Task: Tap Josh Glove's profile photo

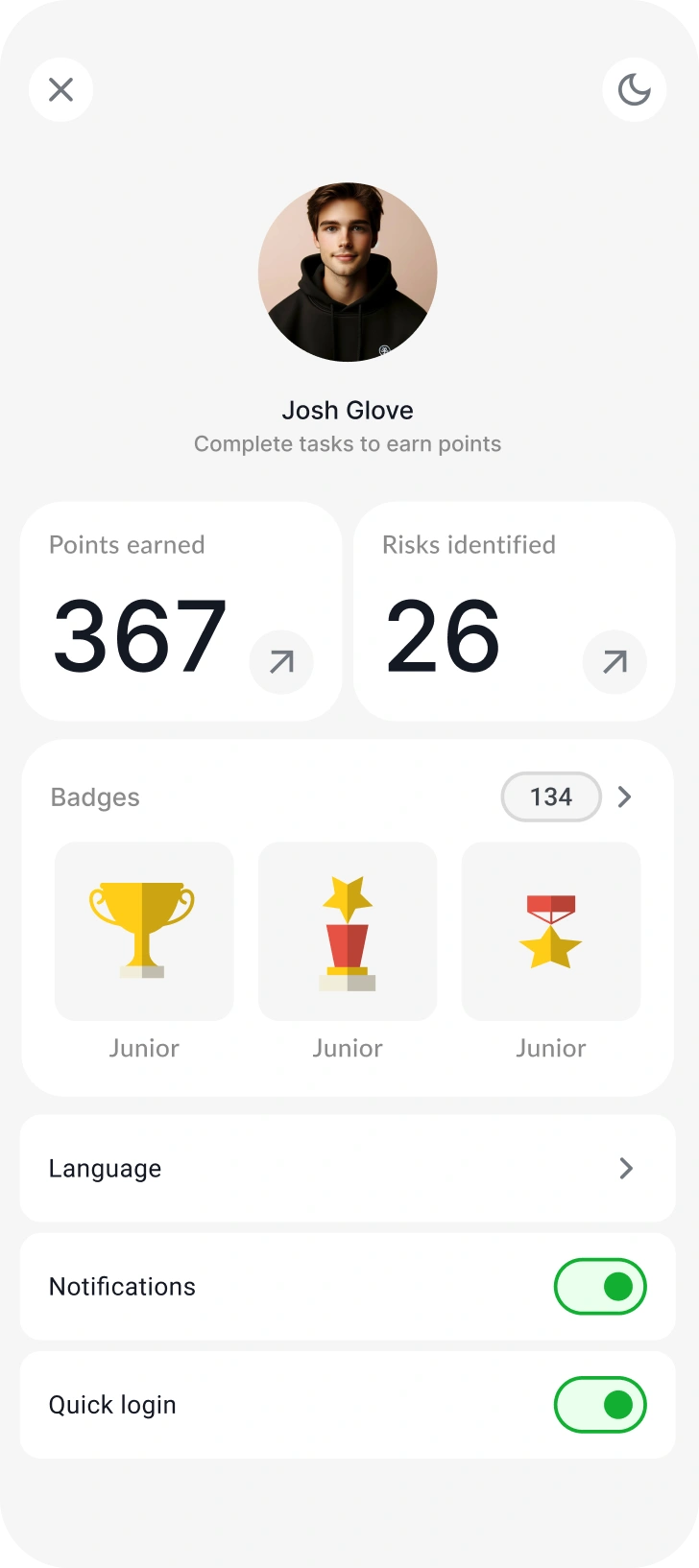Action: pyautogui.click(x=348, y=273)
